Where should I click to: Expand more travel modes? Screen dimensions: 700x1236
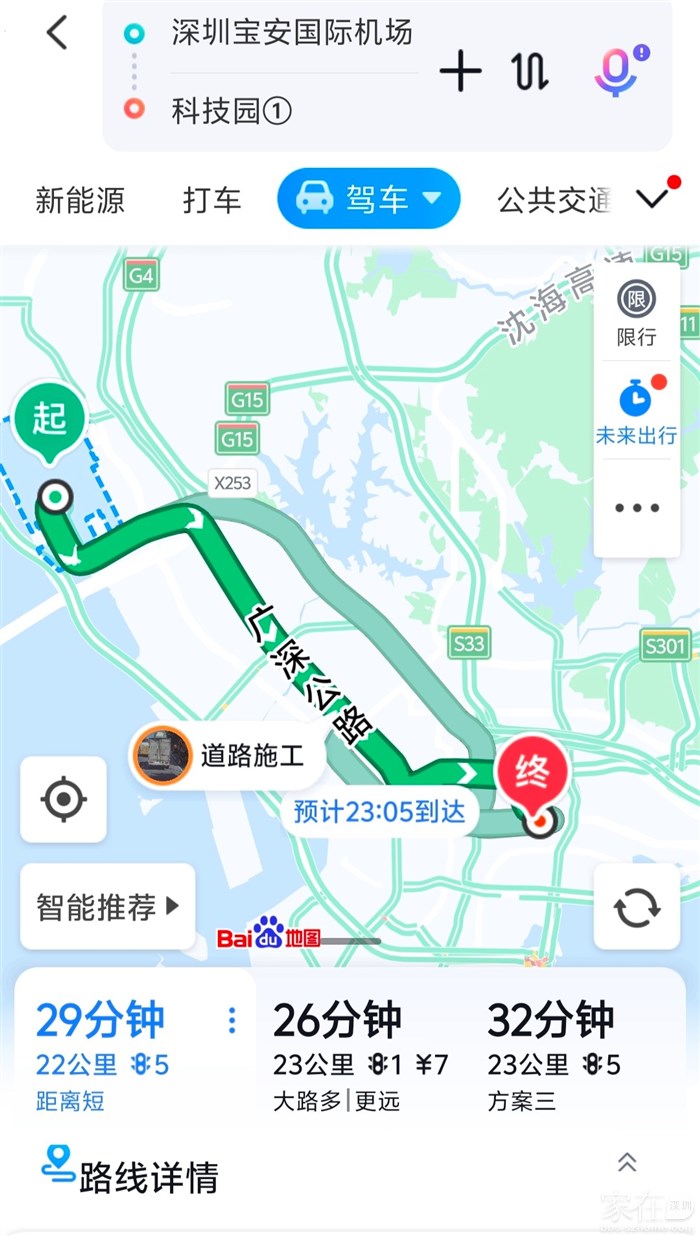click(654, 198)
